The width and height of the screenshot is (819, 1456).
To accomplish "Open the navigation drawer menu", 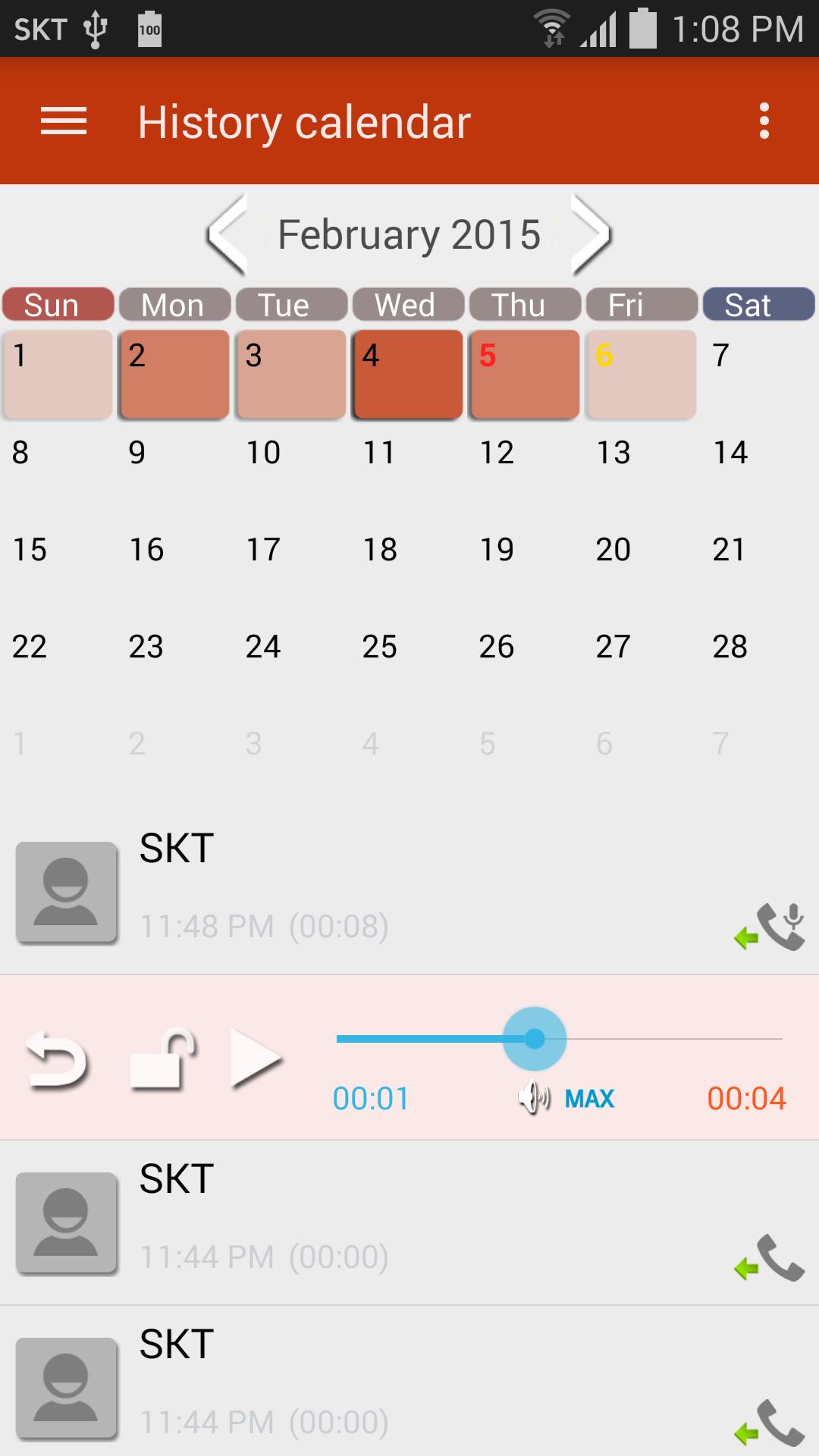I will coord(63,121).
